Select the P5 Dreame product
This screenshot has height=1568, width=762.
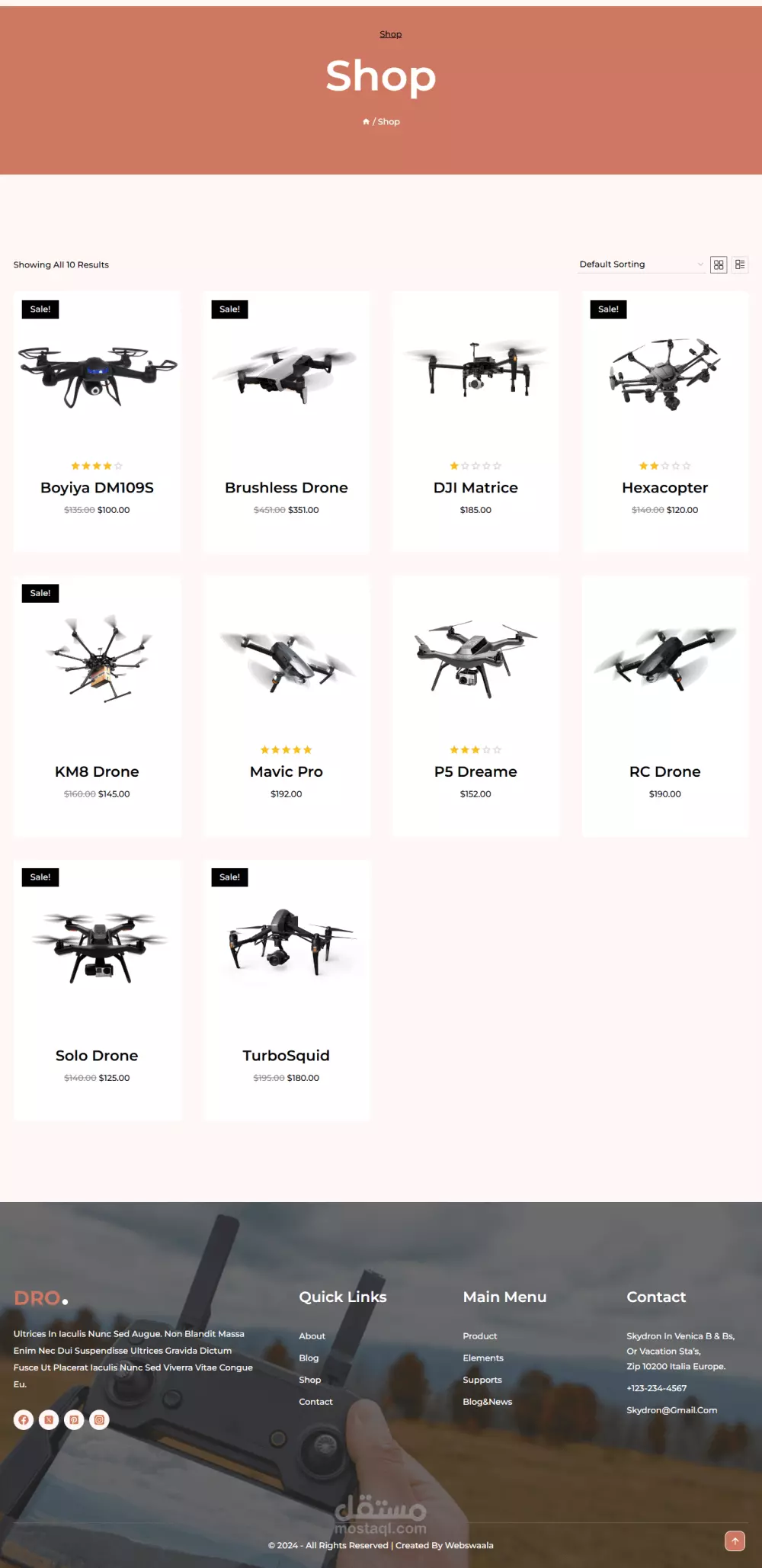475,771
